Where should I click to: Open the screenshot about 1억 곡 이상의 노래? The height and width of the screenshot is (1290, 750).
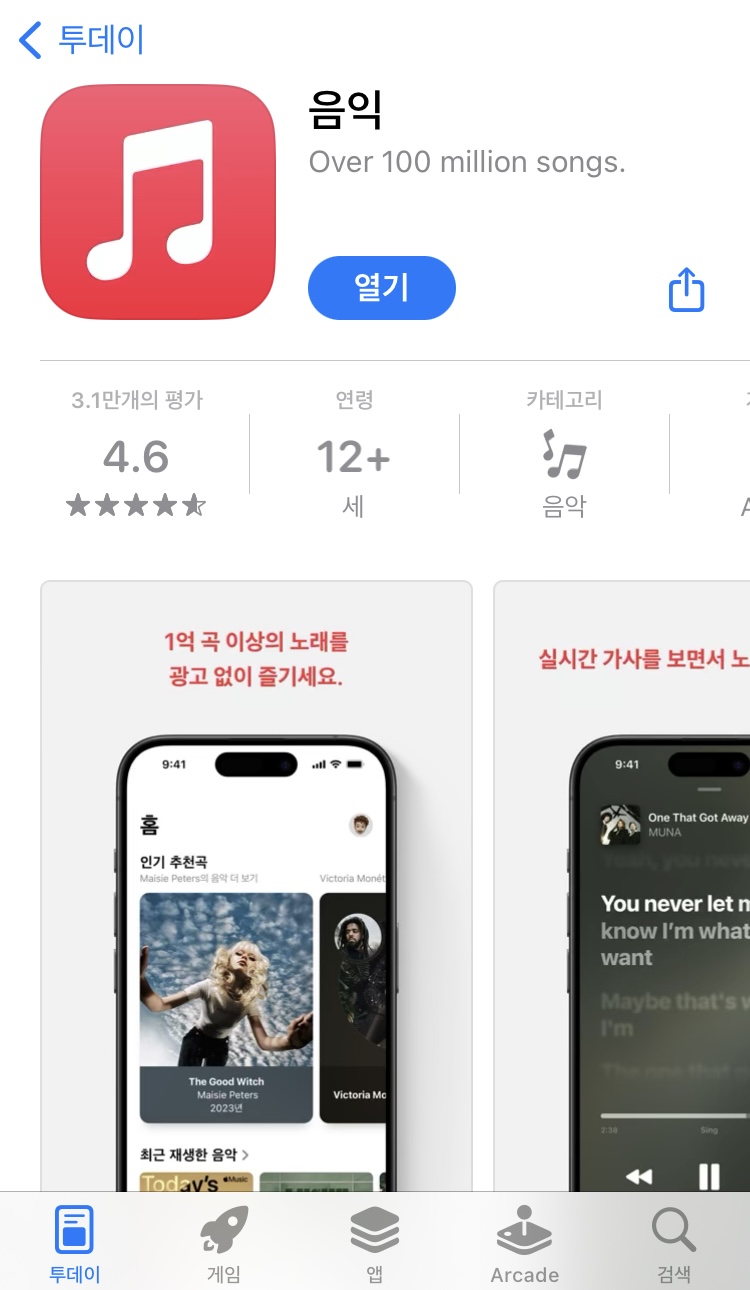[x=256, y=880]
